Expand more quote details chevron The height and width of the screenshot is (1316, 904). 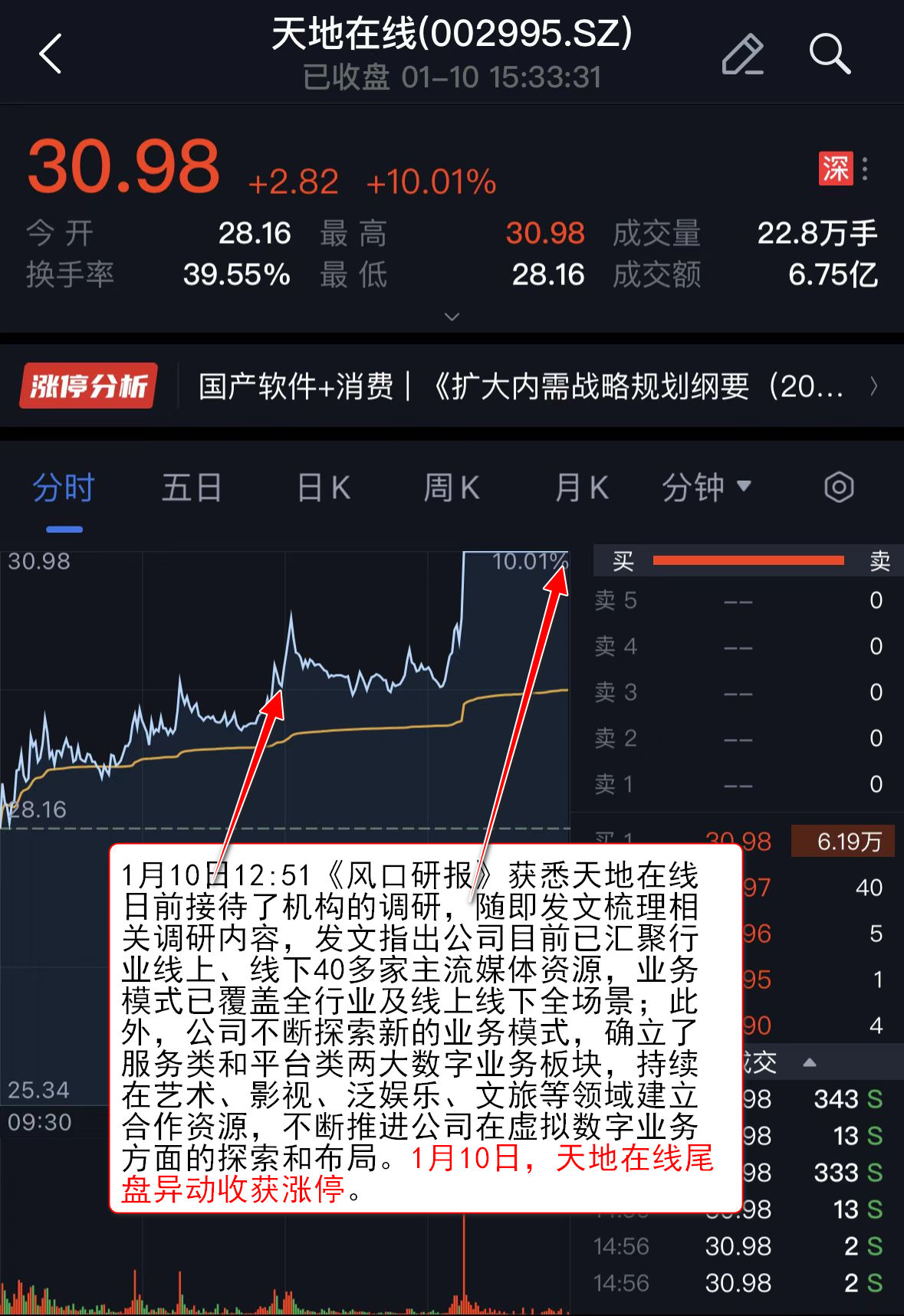[452, 317]
